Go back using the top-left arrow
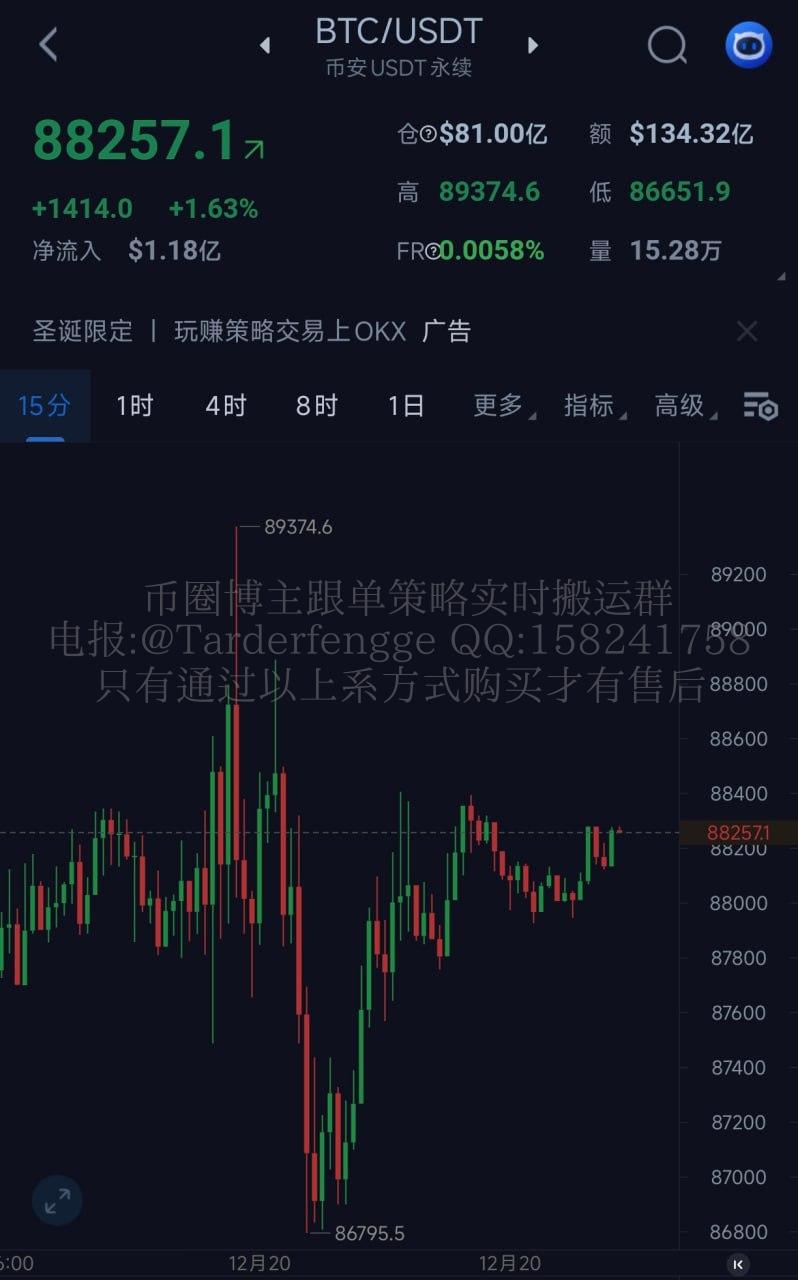798x1280 pixels. [48, 44]
